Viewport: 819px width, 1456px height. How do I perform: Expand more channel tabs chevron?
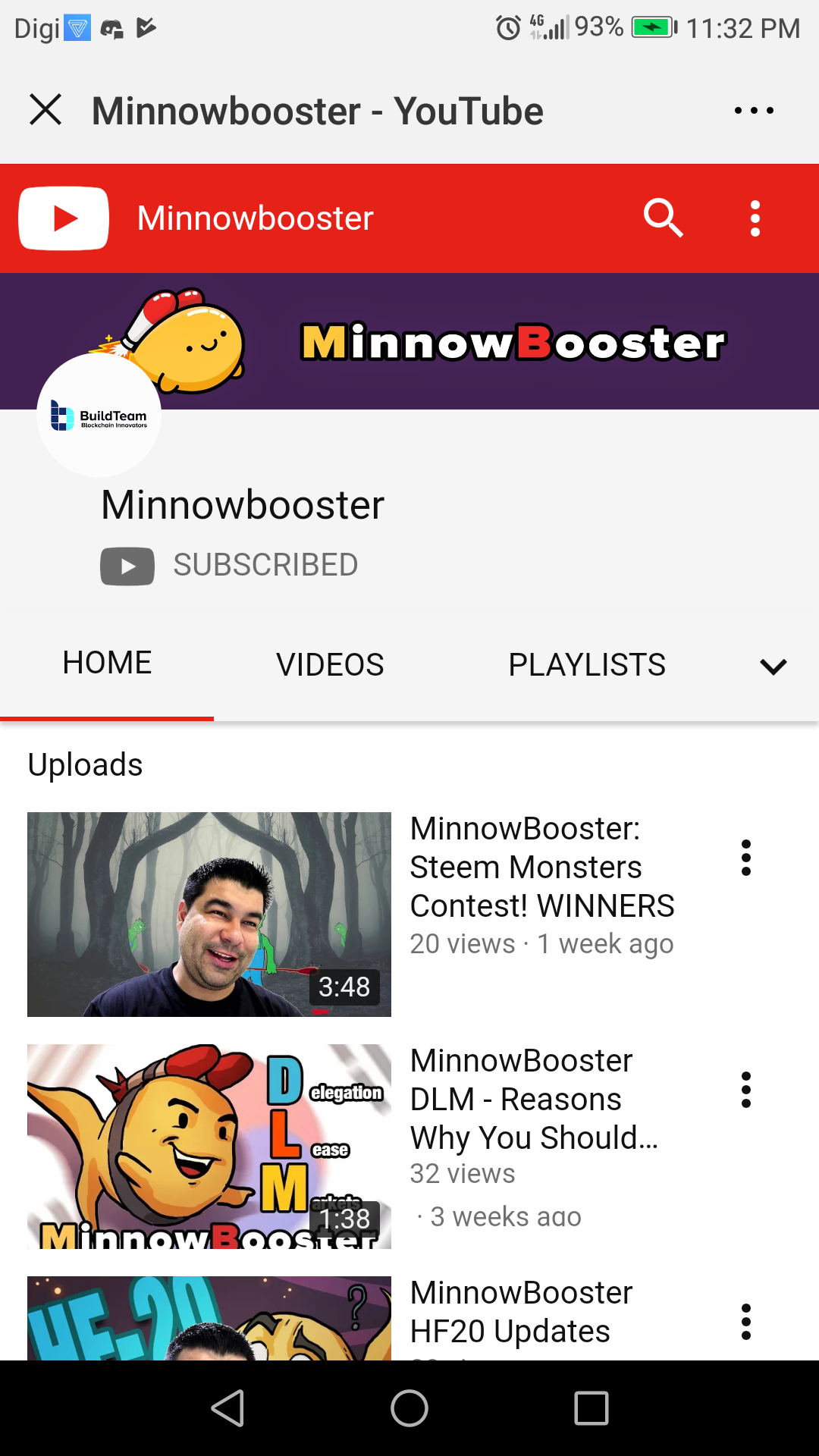pyautogui.click(x=773, y=667)
